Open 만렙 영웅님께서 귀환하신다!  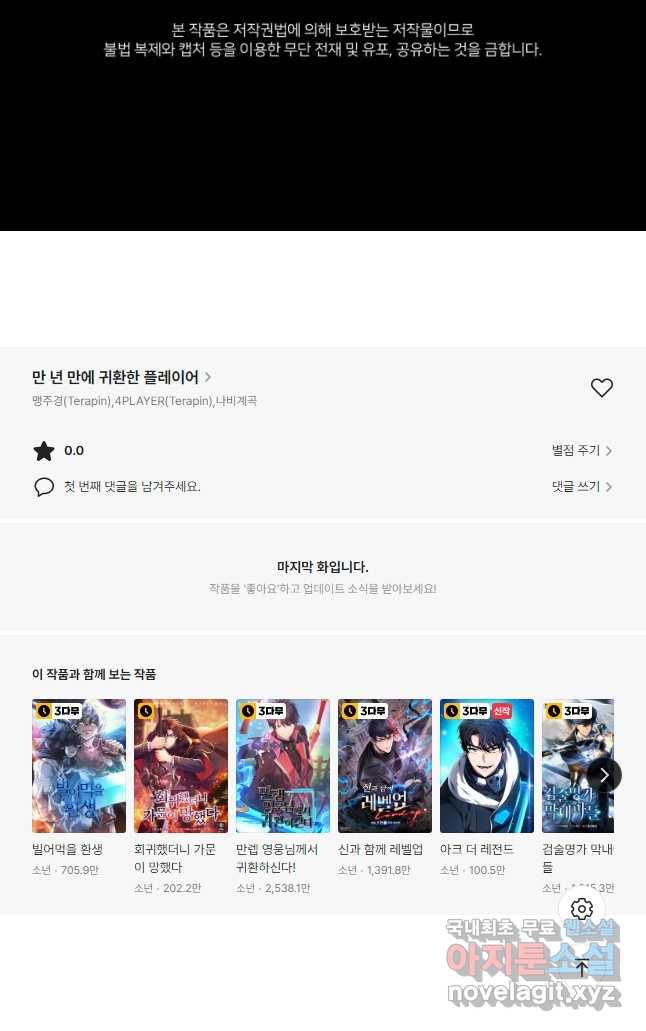coord(283,766)
